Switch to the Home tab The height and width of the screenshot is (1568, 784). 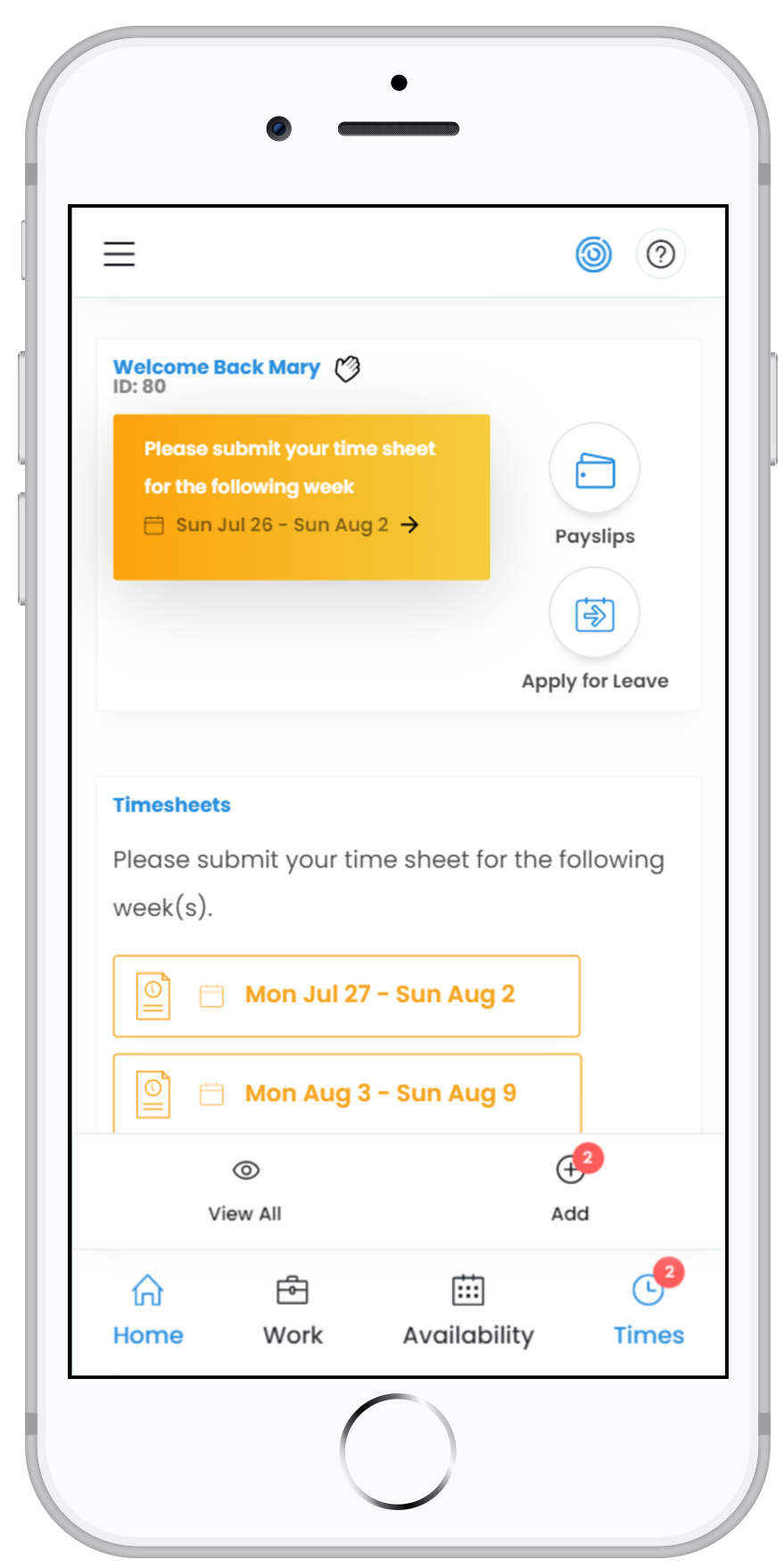pyautogui.click(x=148, y=1310)
